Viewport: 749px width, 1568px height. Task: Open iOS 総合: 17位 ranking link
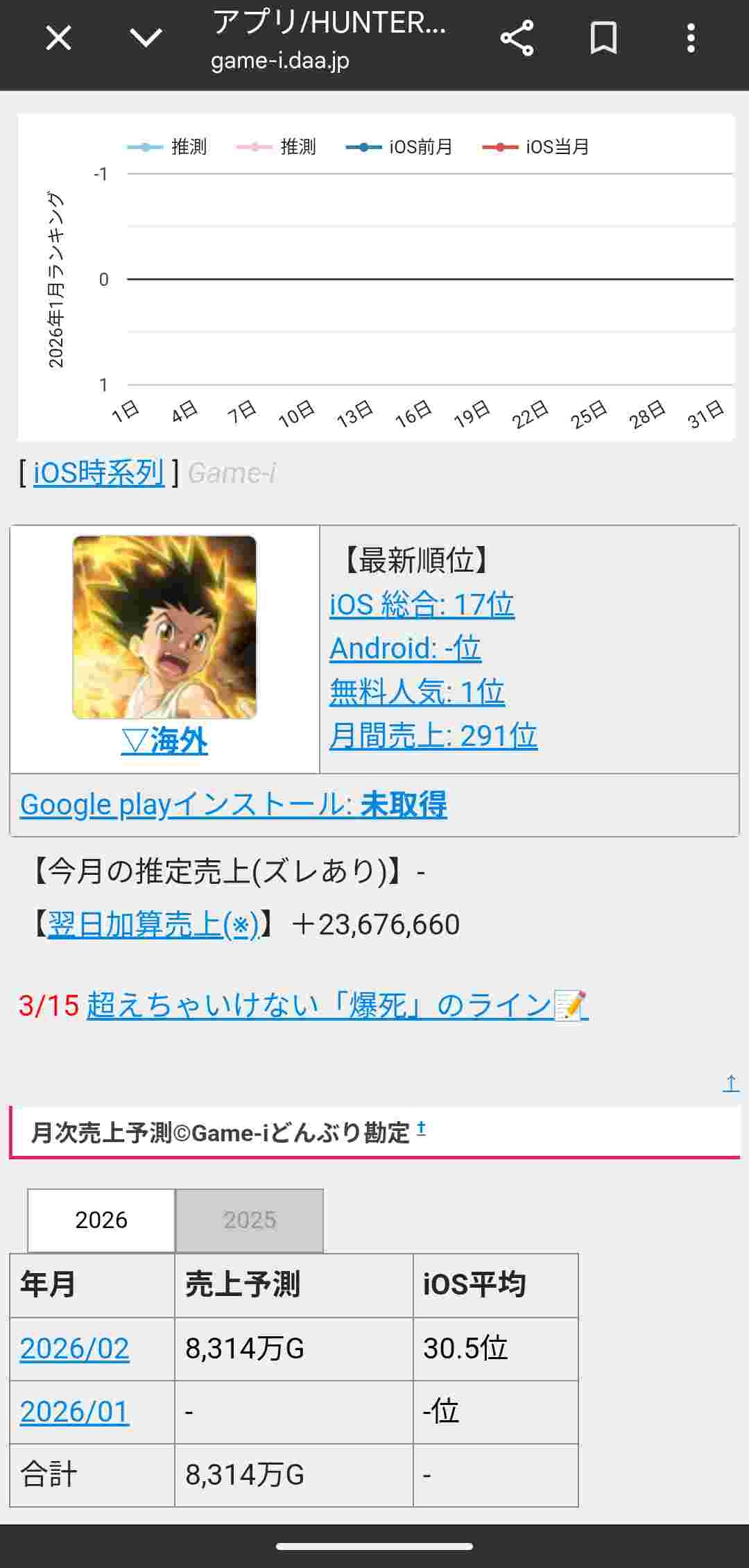422,604
